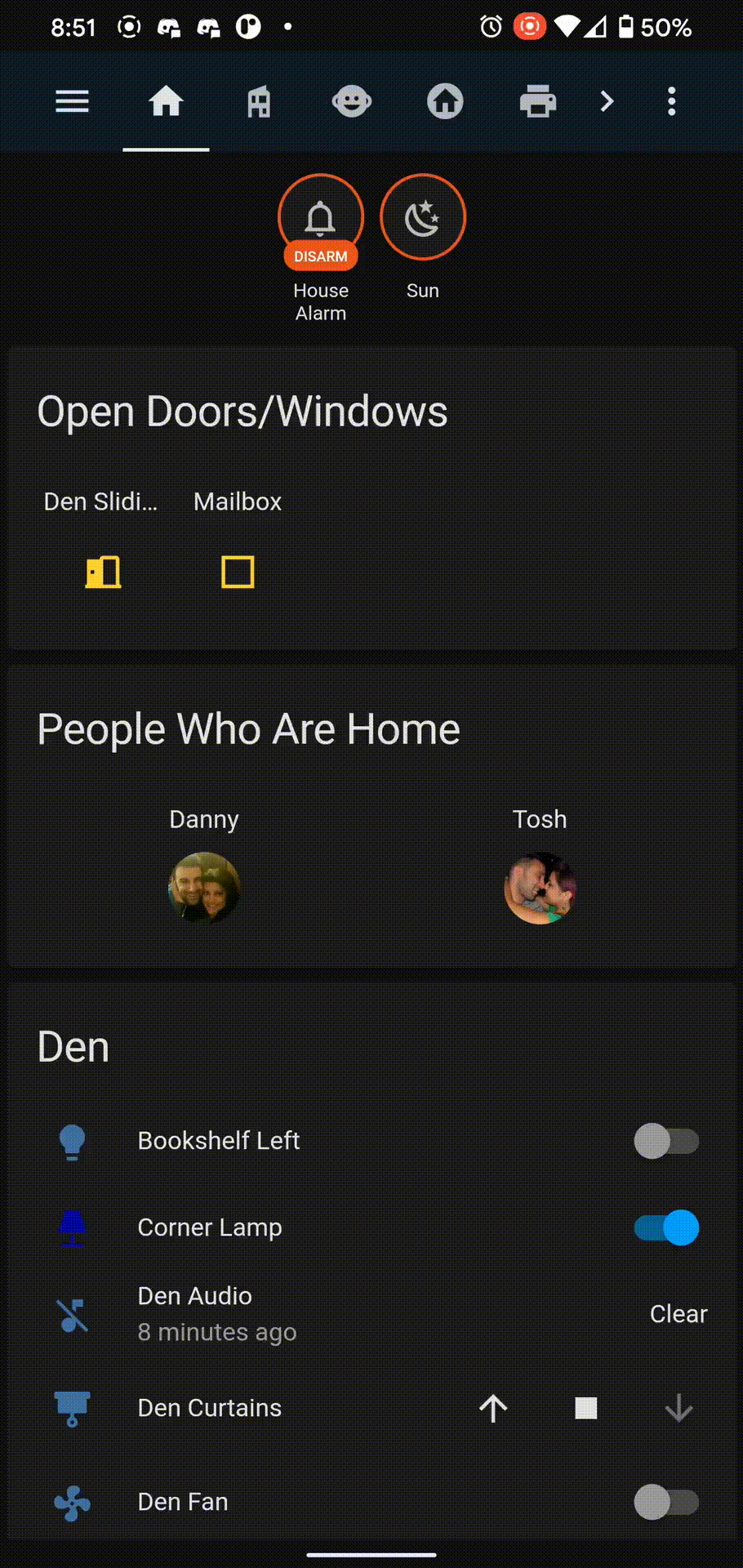This screenshot has width=743, height=1568.
Task: Show more tabs with the chevron arrow
Action: (x=607, y=102)
